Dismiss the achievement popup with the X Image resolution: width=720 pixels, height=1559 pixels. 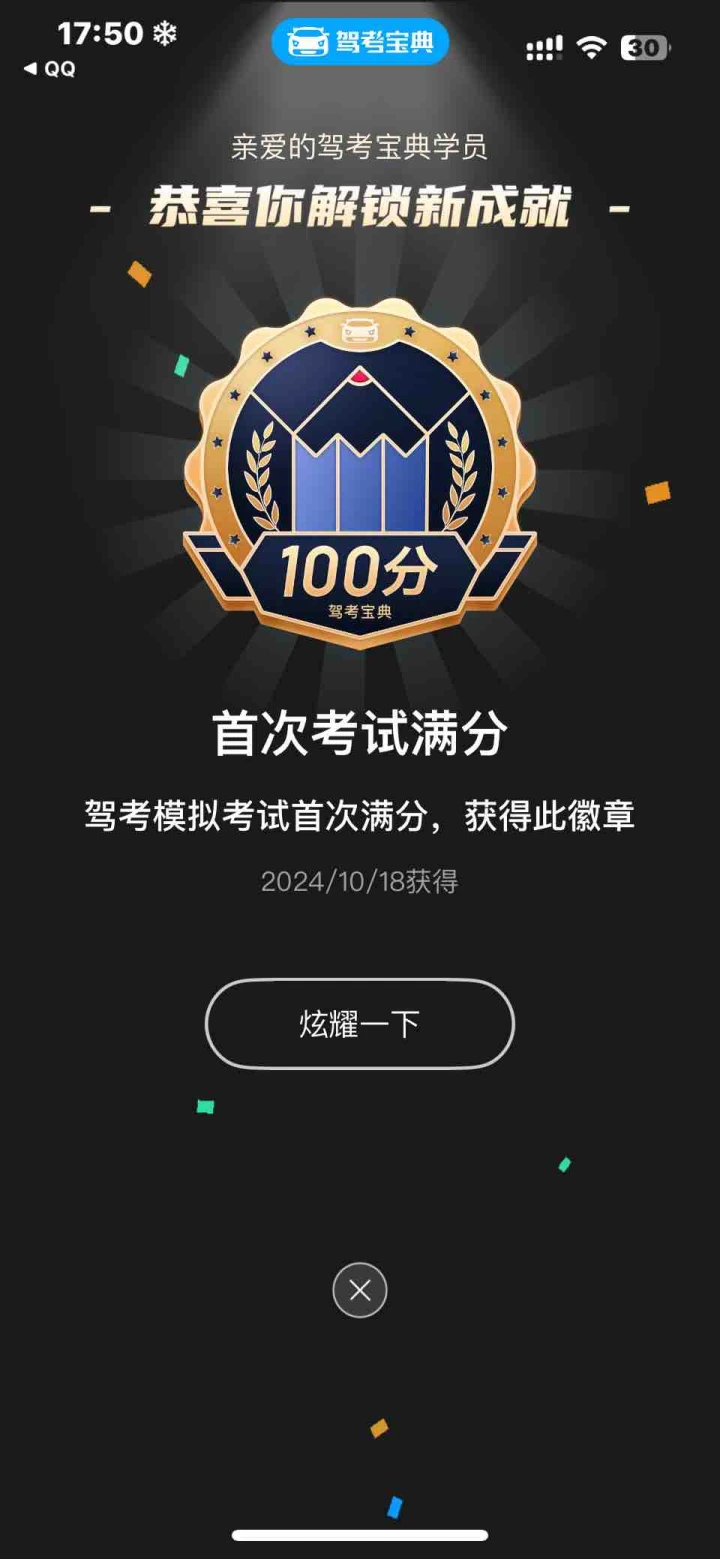[360, 1290]
